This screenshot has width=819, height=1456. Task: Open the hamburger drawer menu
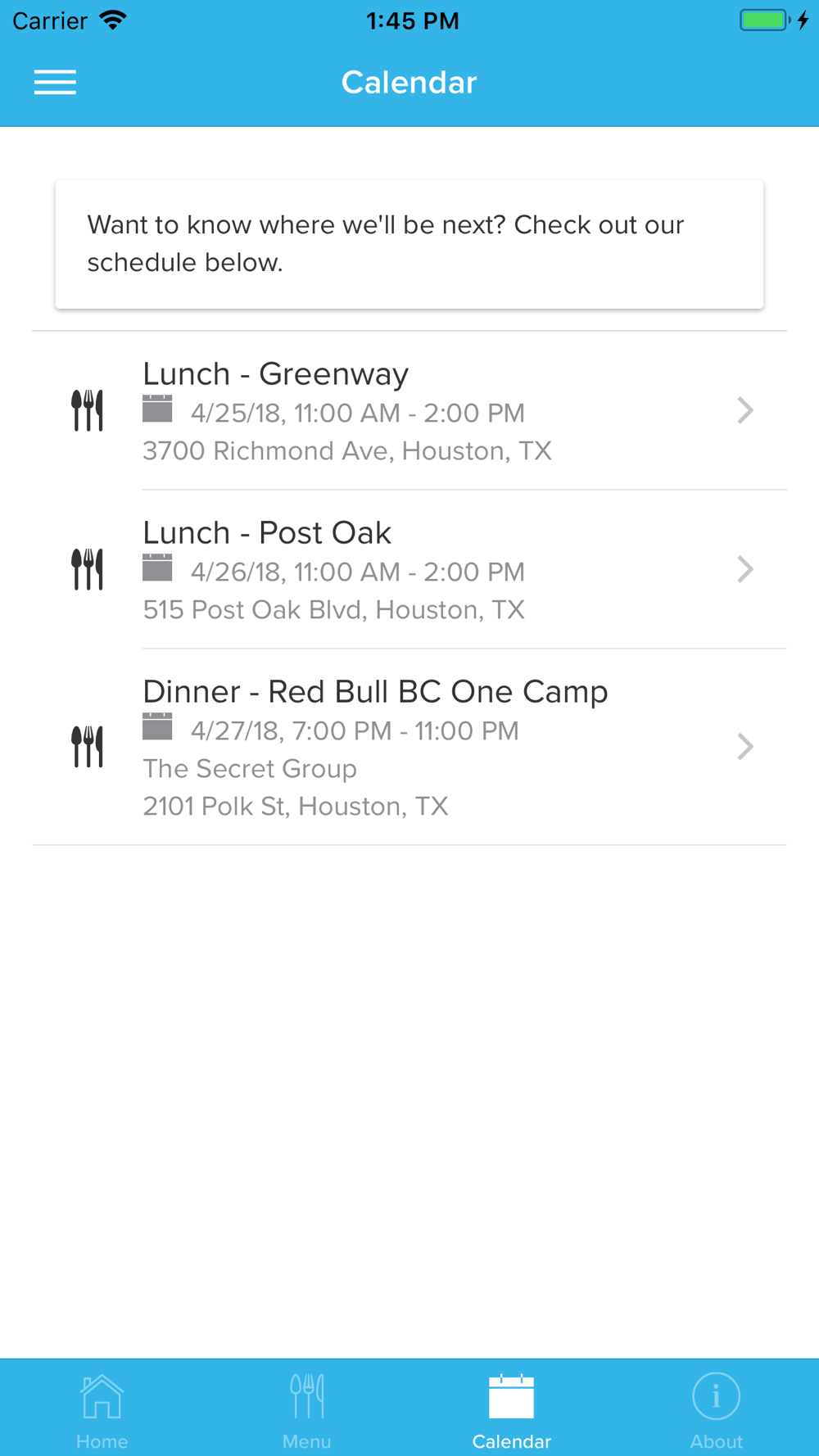tap(55, 82)
